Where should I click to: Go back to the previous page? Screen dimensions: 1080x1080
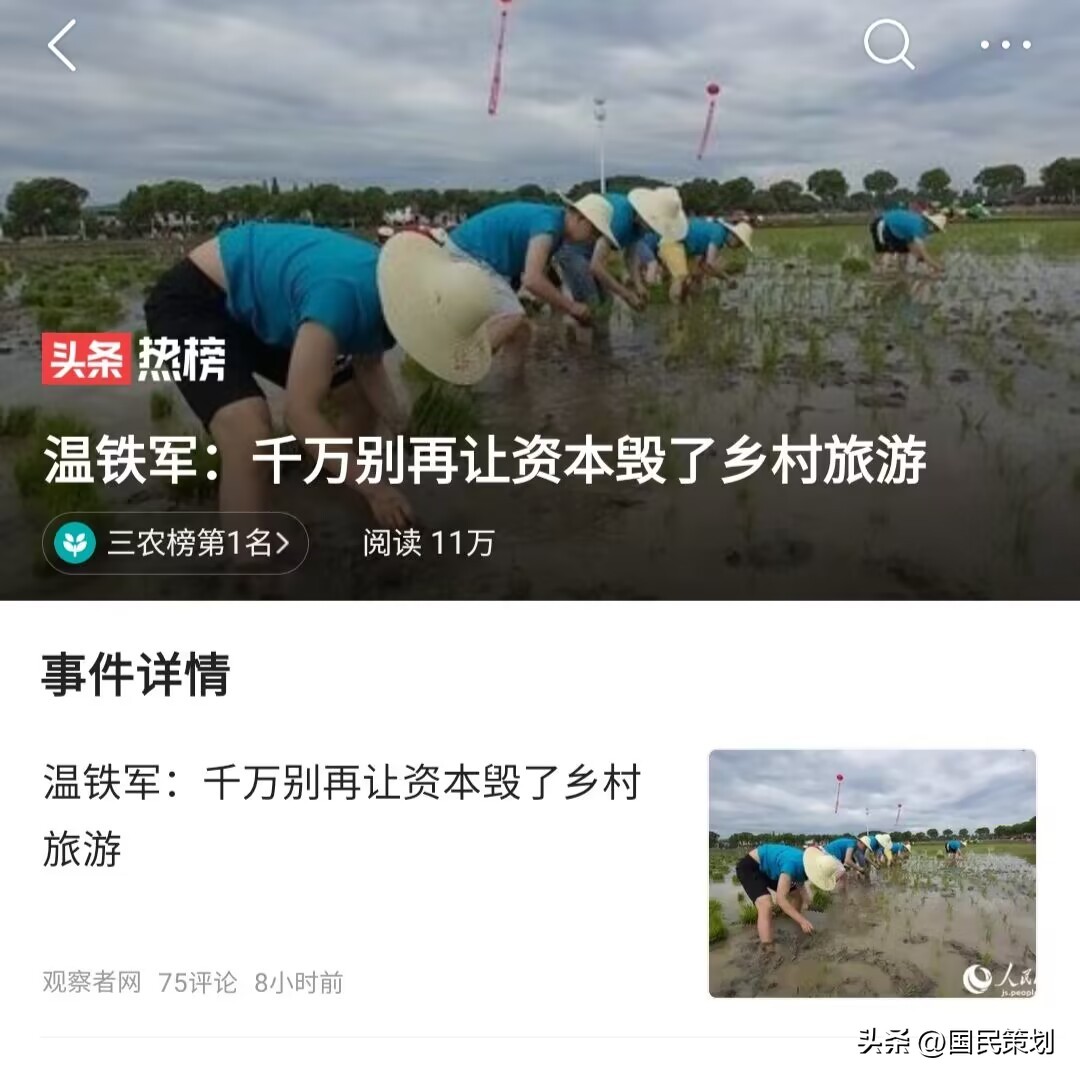click(x=62, y=46)
